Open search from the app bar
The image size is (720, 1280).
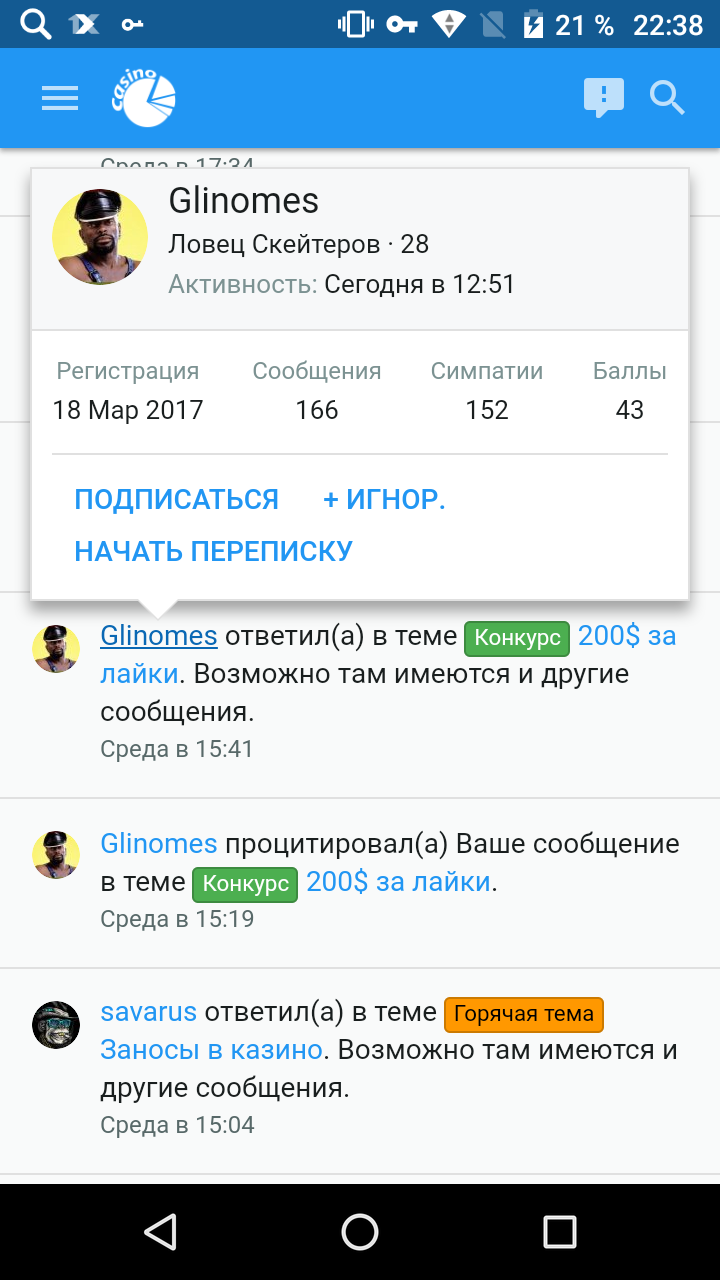[667, 98]
